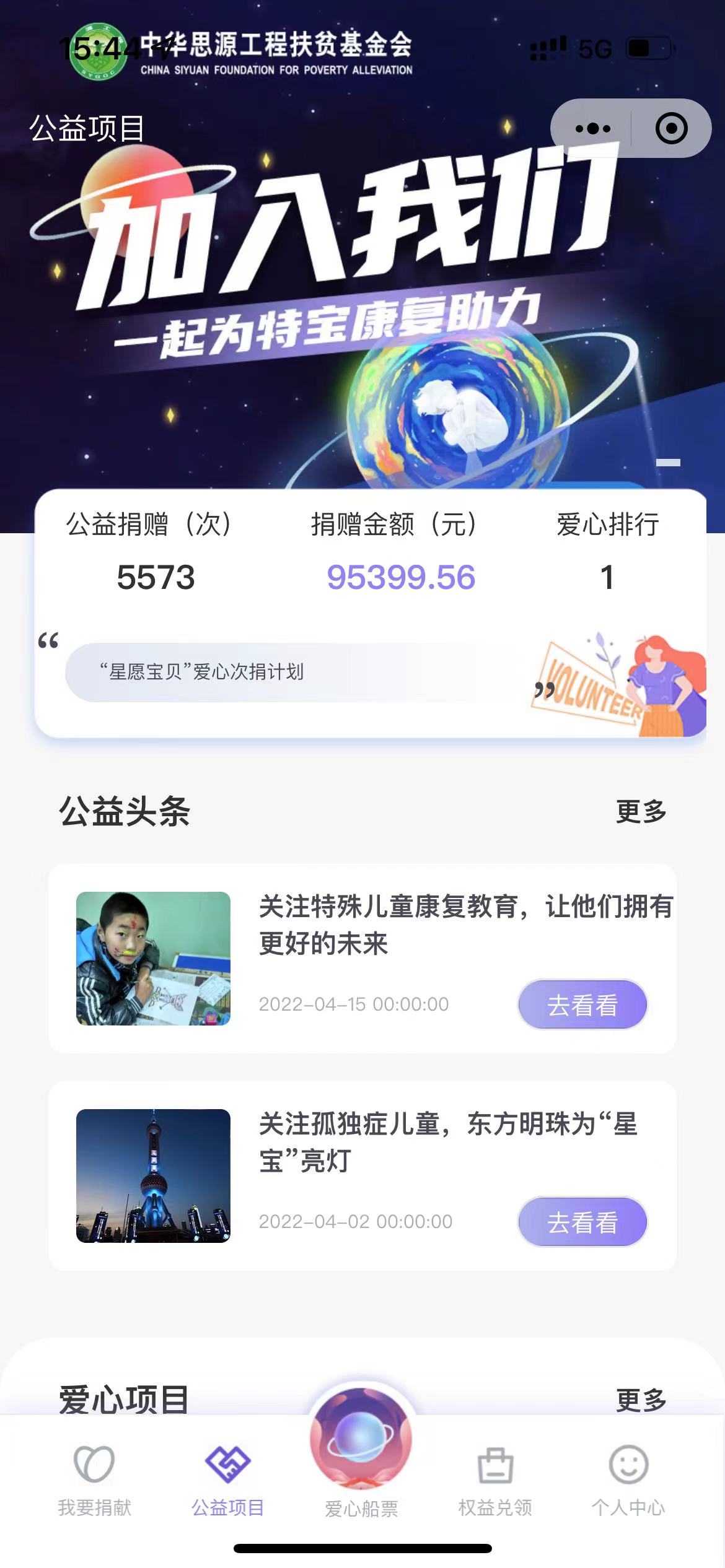725x1568 pixels.
Task: Switch to the 我要捐献 tab
Action: (x=94, y=1480)
